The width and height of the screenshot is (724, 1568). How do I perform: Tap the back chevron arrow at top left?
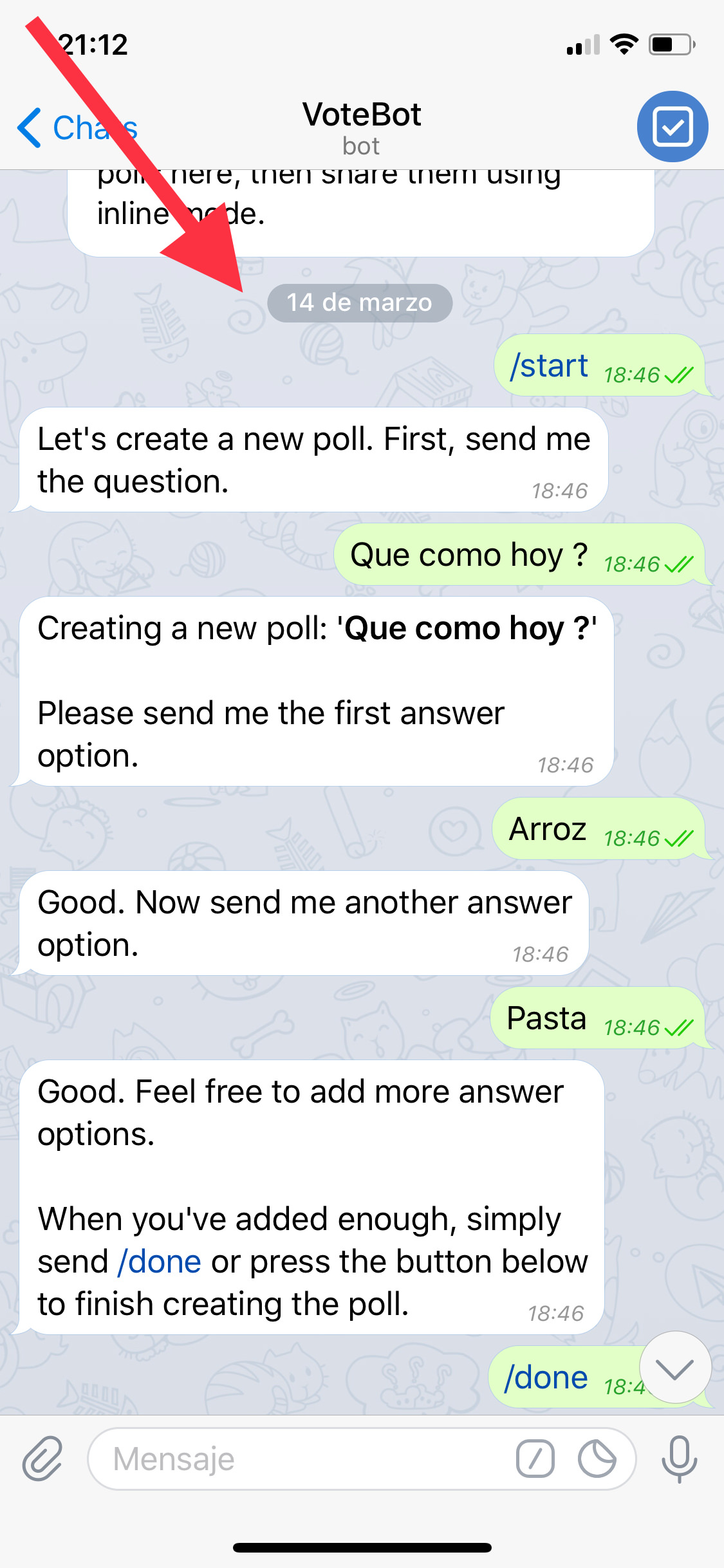(x=28, y=126)
